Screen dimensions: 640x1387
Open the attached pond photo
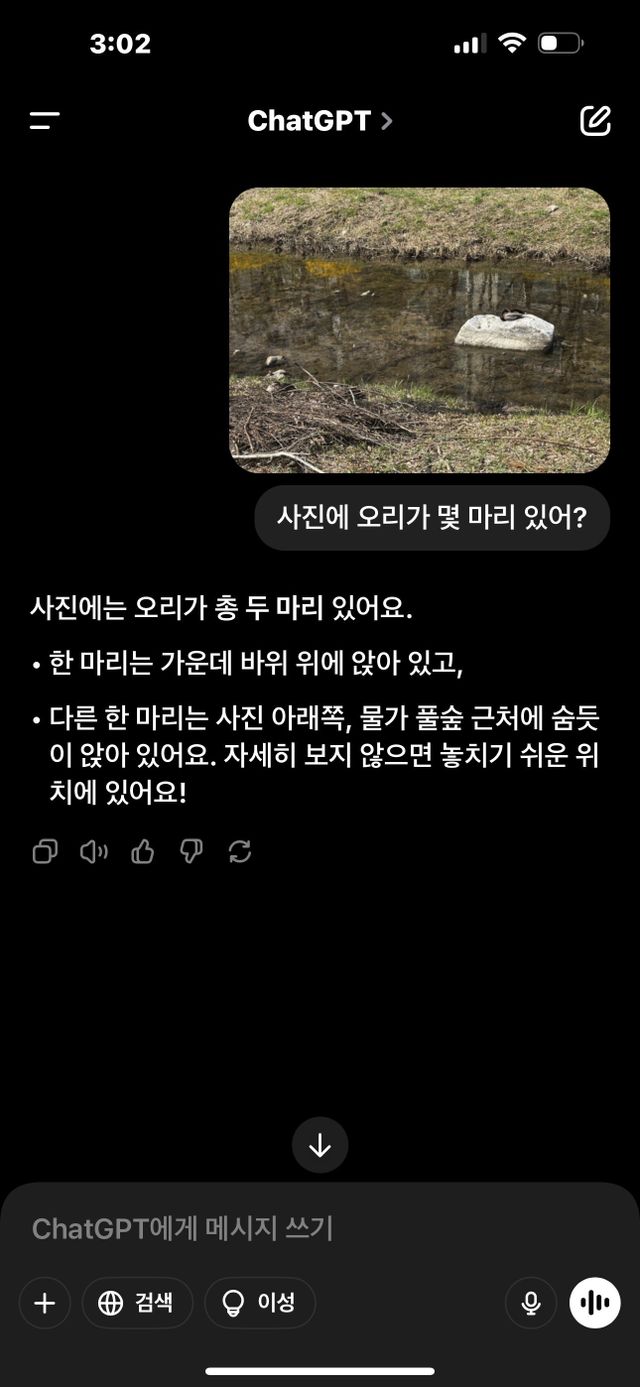coord(420,330)
